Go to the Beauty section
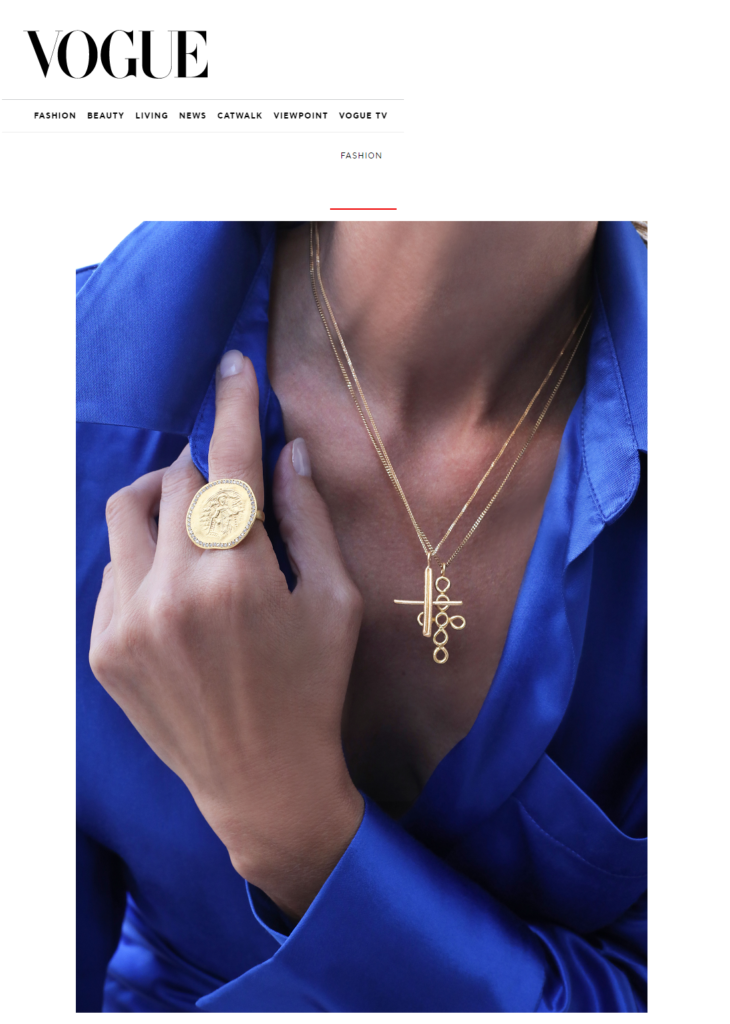The width and height of the screenshot is (730, 1024). pos(105,116)
